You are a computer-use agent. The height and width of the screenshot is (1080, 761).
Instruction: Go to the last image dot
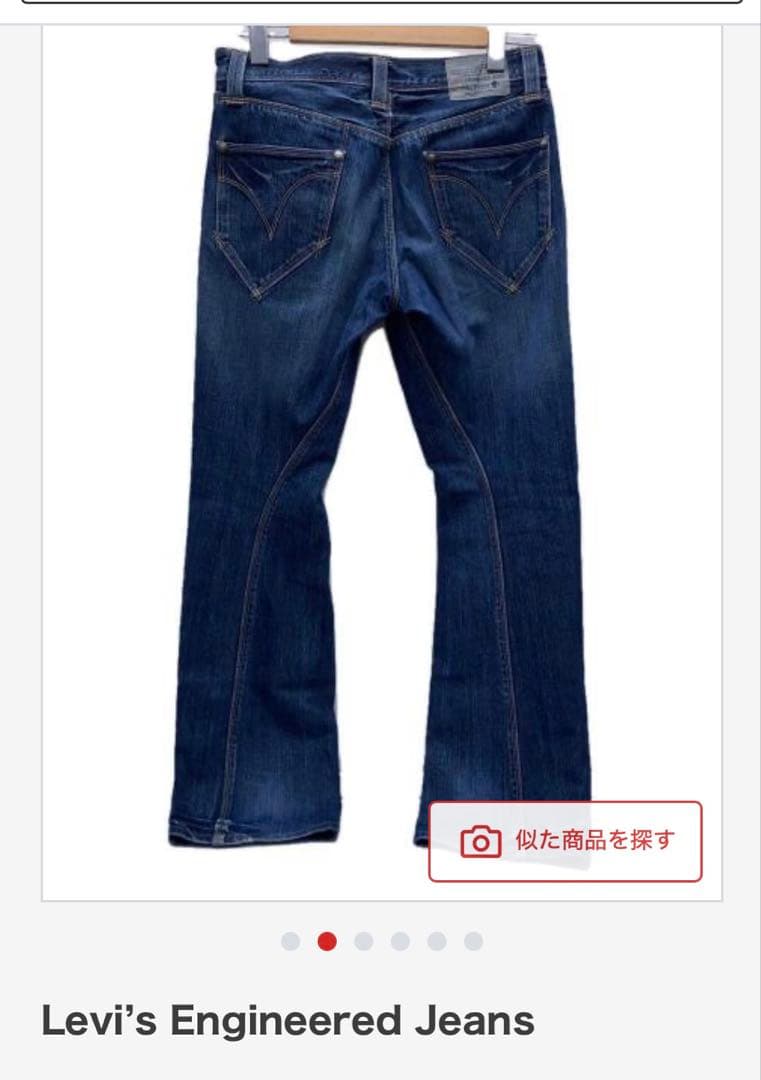coord(473,941)
